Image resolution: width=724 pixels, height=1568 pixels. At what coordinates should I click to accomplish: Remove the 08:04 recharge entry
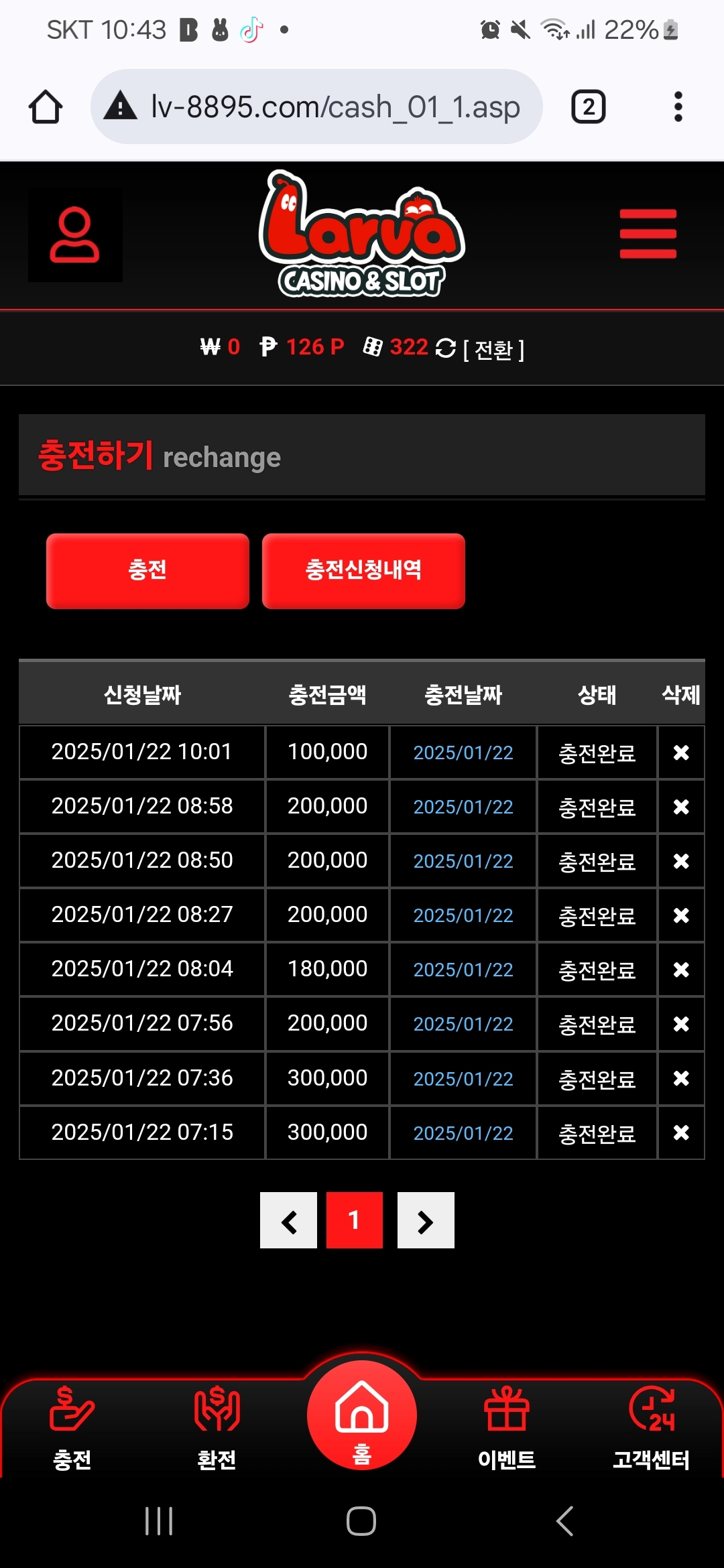point(681,970)
